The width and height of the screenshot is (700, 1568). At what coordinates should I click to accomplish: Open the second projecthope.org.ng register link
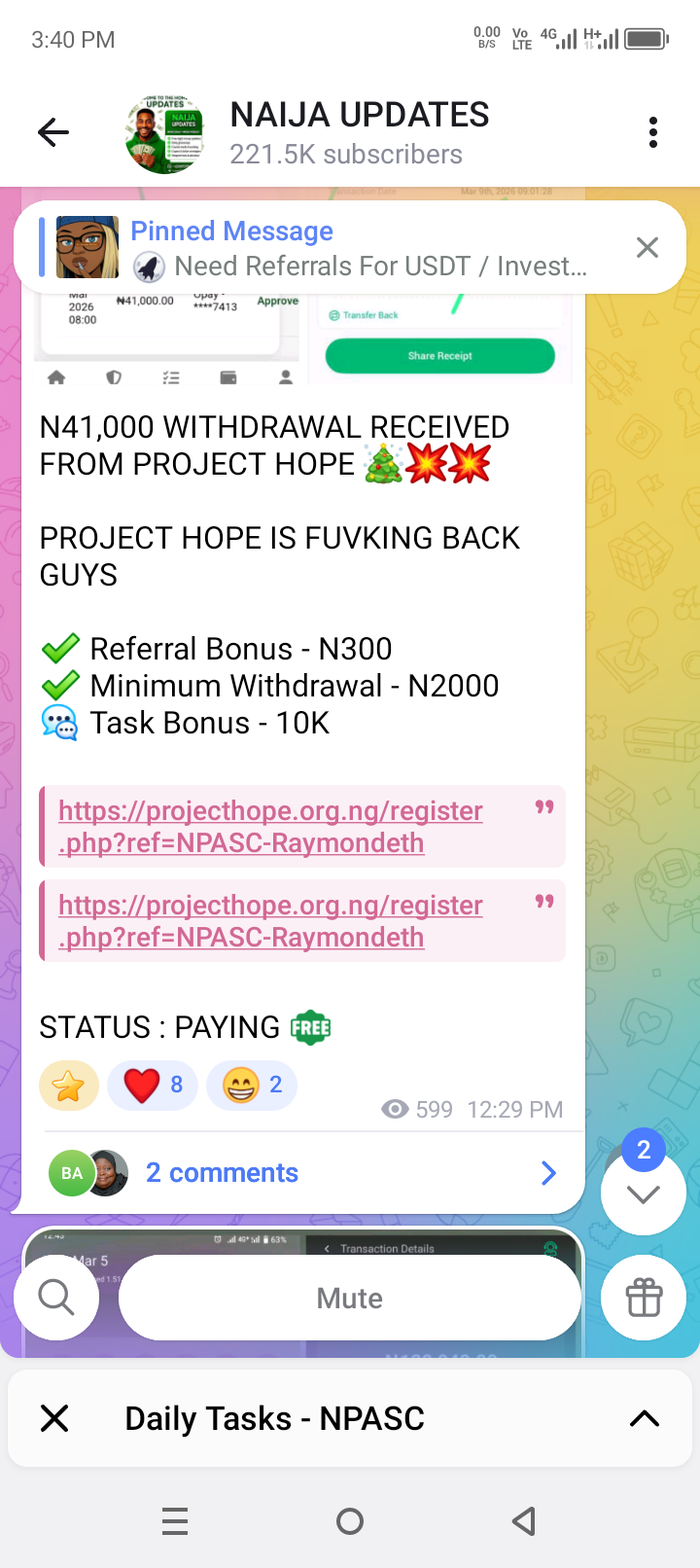270,921
